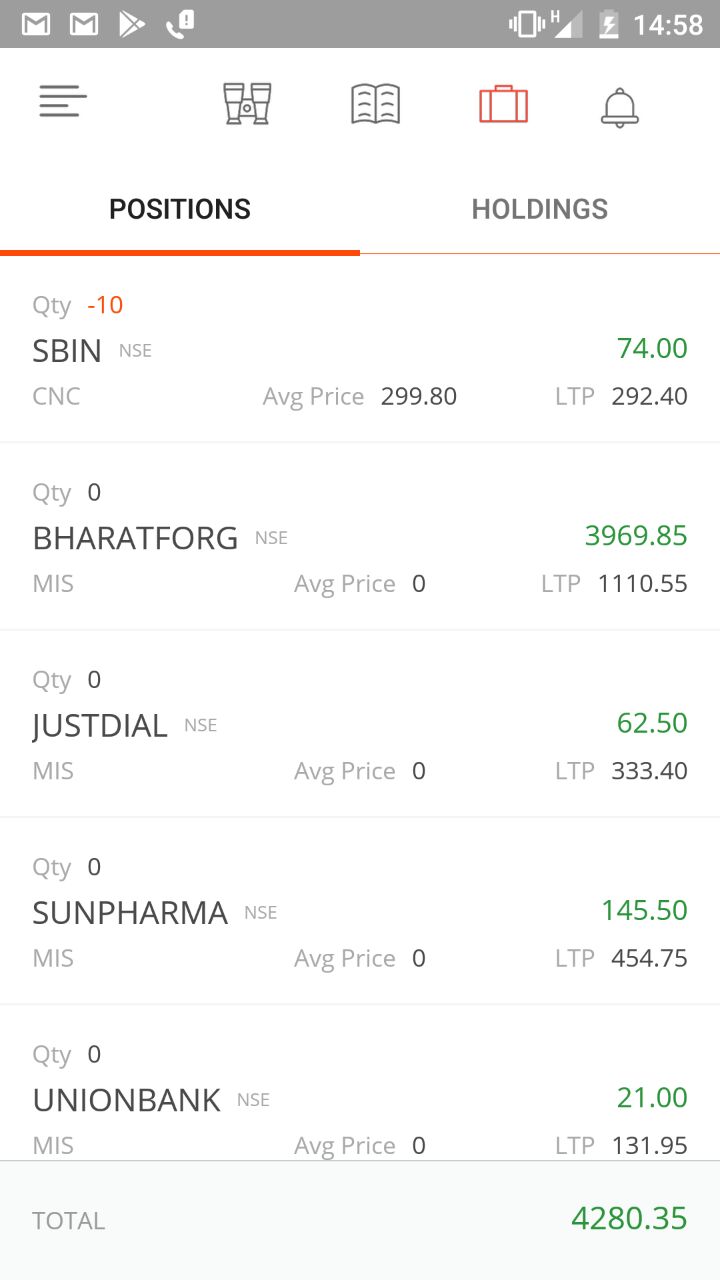Switch to the Holdings tab

pos(540,209)
